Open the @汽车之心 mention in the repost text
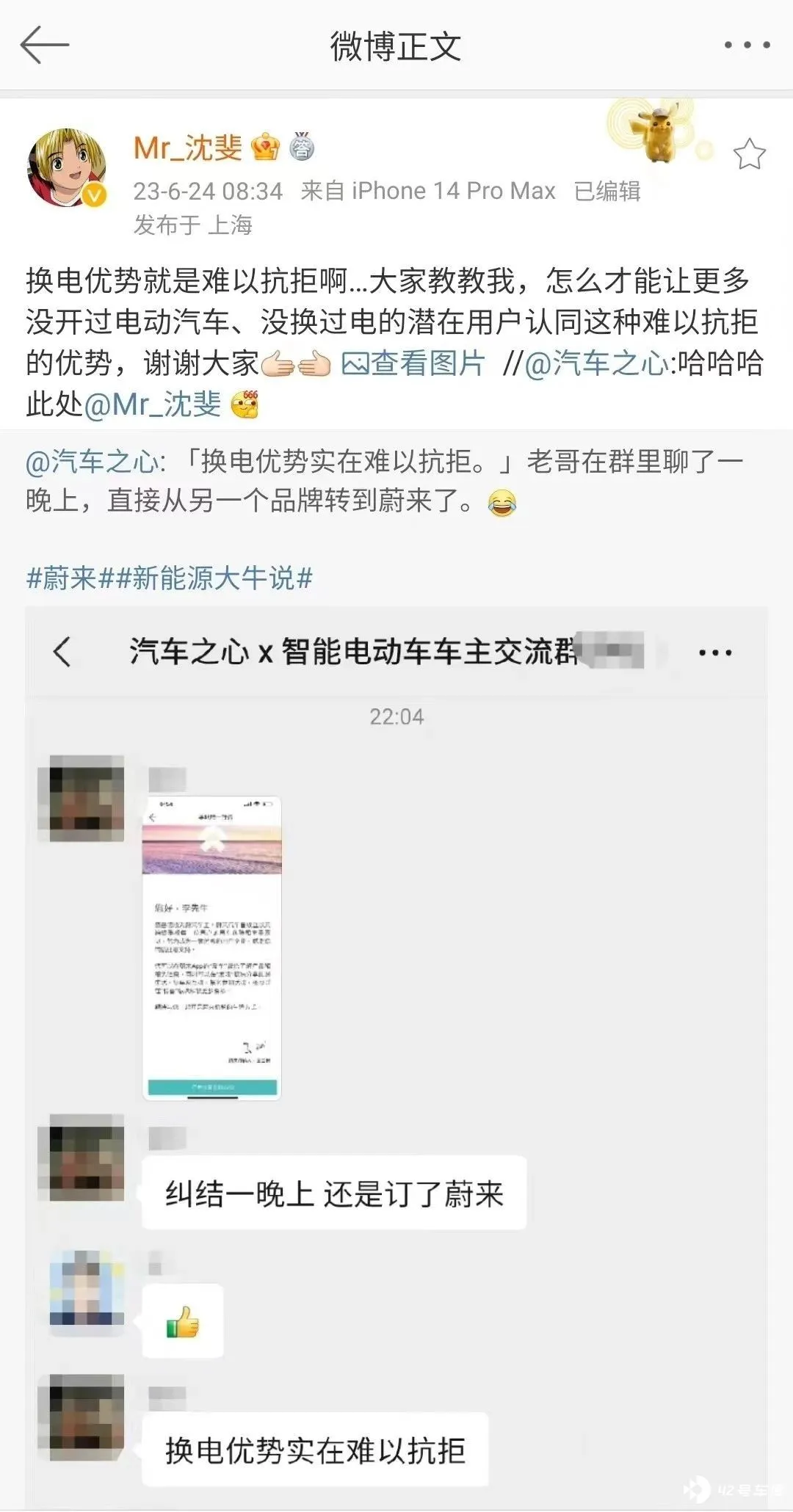This screenshot has width=793, height=1512. [x=596, y=363]
